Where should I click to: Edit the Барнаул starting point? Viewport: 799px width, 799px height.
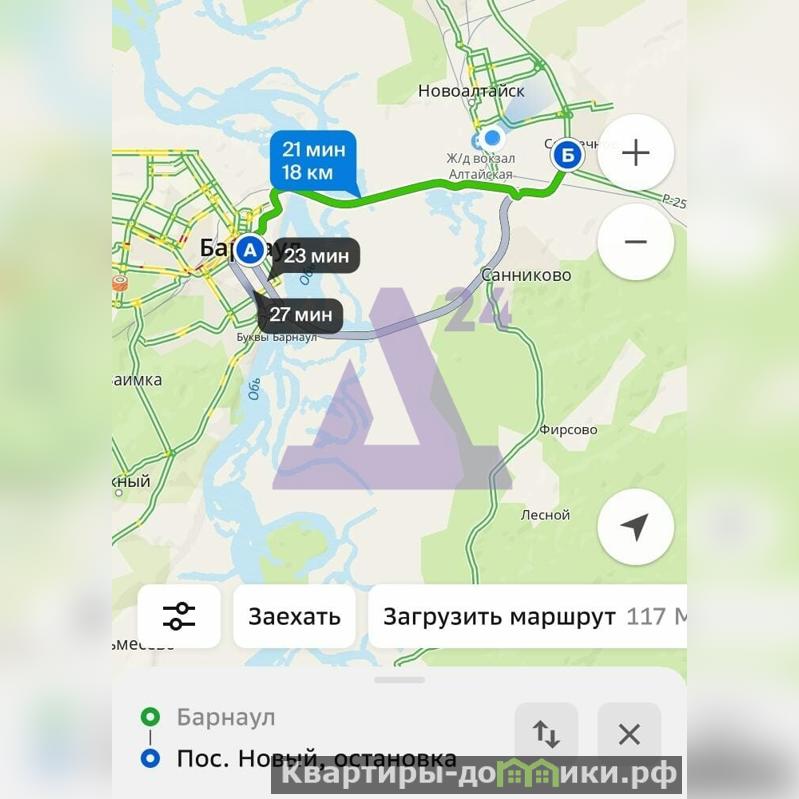click(x=226, y=717)
